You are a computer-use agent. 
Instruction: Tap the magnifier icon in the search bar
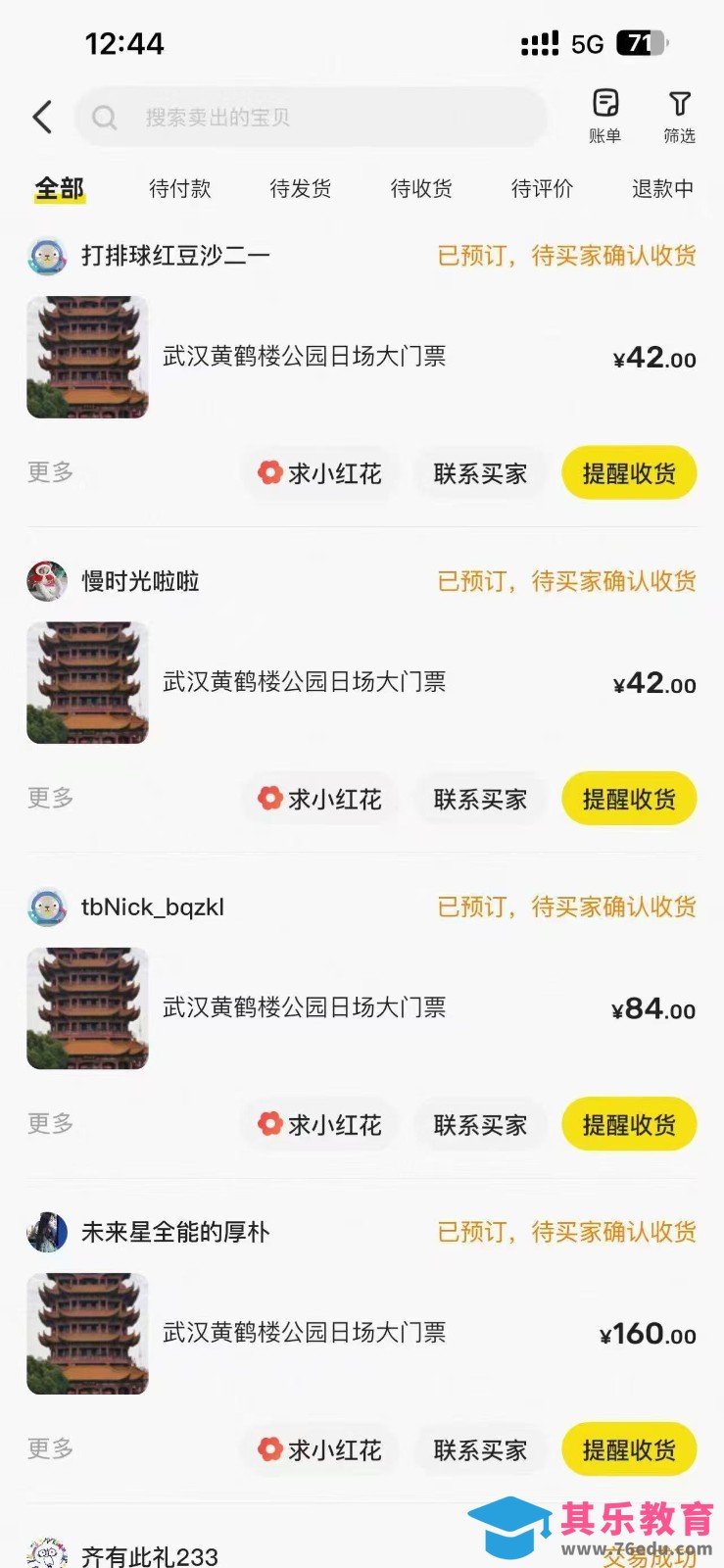pos(104,118)
